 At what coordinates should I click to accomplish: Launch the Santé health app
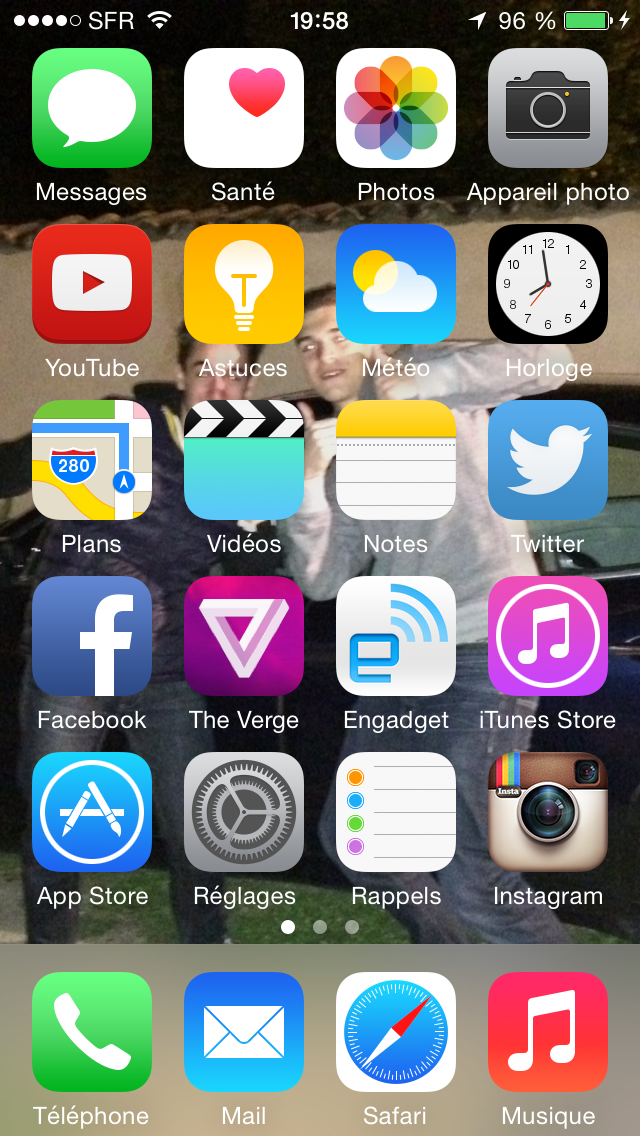point(244,108)
